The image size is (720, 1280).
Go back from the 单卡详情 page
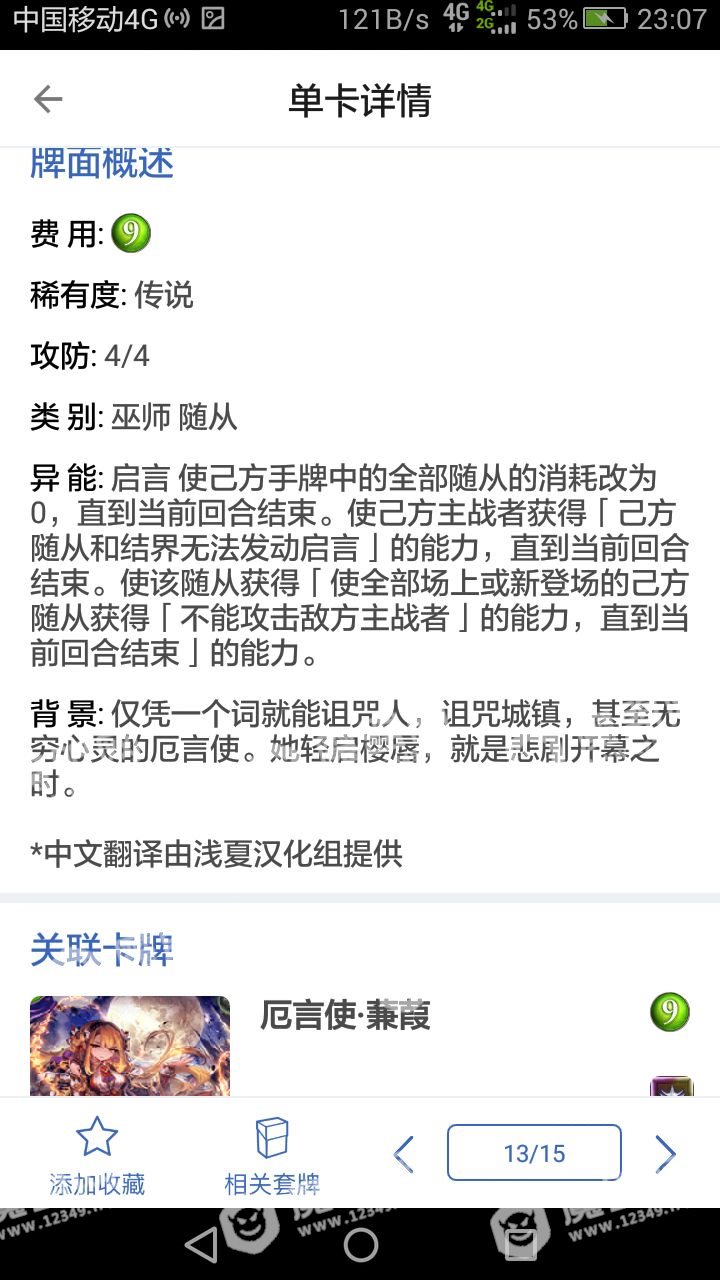[48, 99]
